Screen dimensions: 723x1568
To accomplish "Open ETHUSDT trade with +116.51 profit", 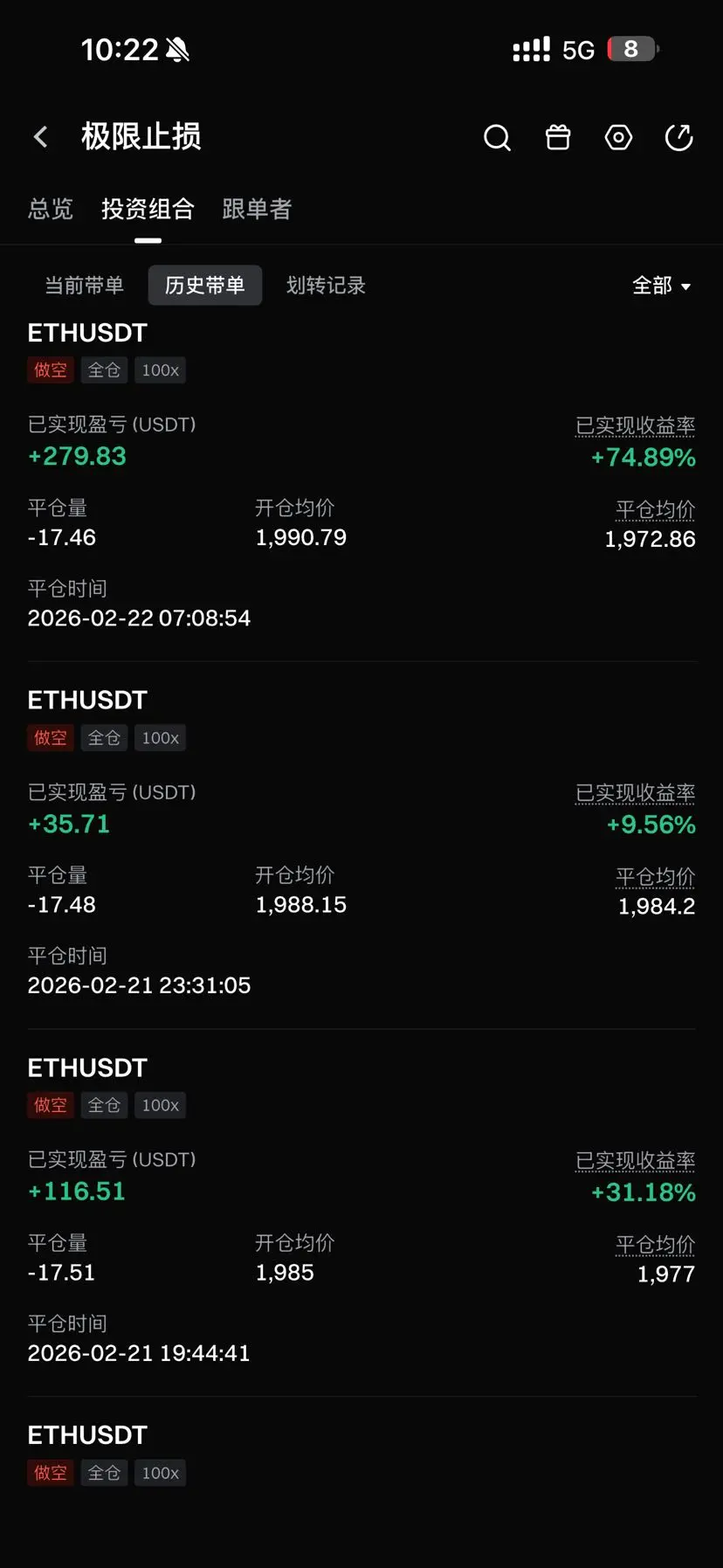I will point(87,1068).
